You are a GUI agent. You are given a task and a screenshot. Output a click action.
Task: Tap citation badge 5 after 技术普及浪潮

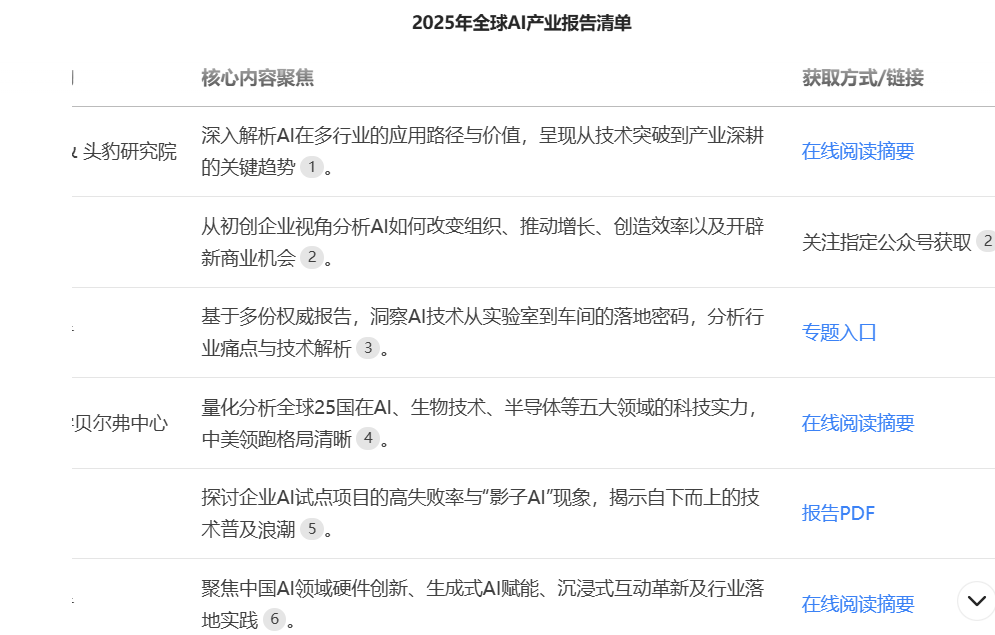(x=311, y=529)
